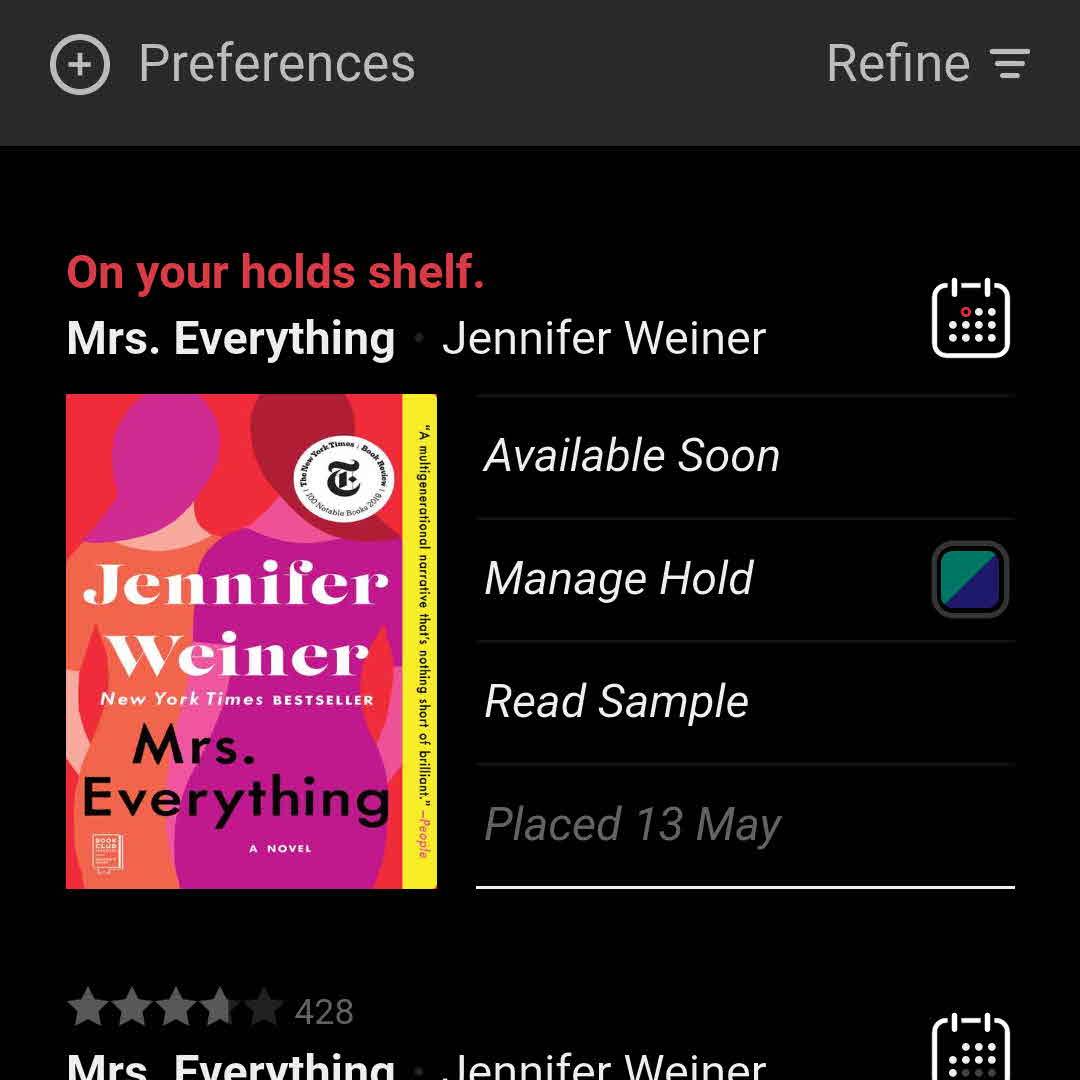Open the Mrs. Everything book cover
This screenshot has height=1080, width=1080.
tap(251, 641)
